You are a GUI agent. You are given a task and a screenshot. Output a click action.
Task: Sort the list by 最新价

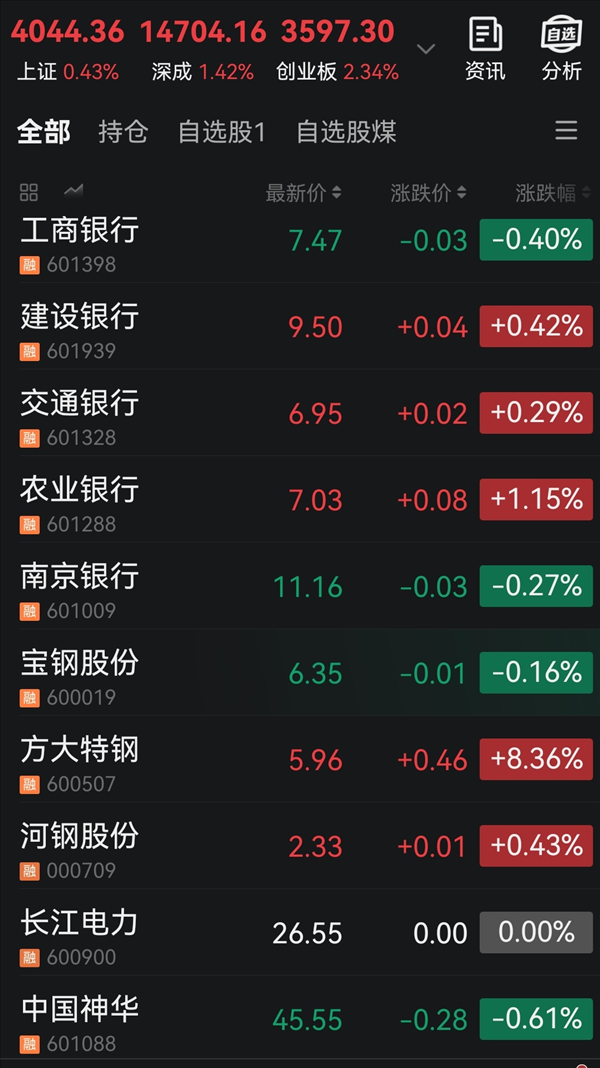[x=303, y=193]
